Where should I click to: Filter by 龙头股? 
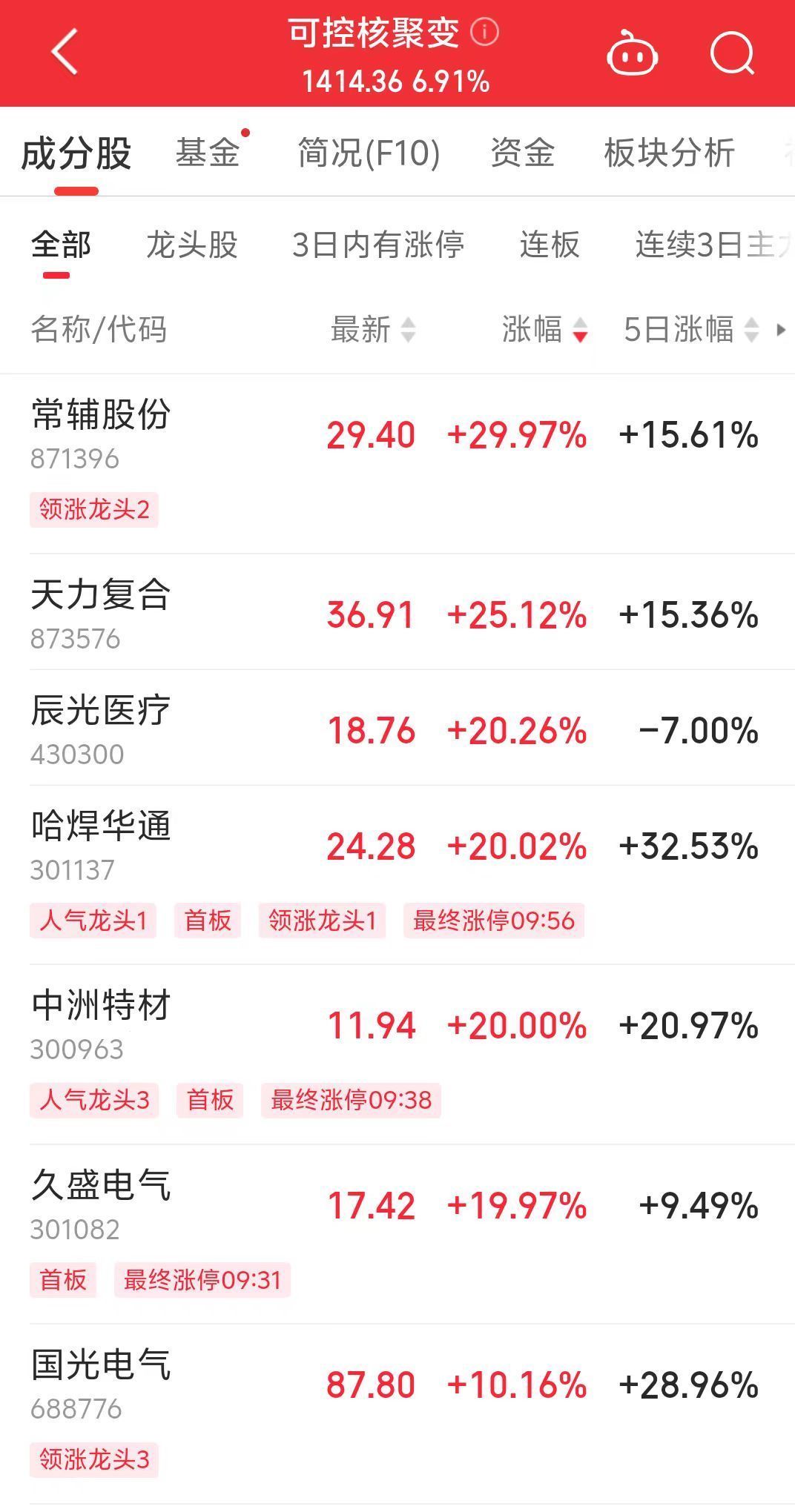tap(192, 245)
